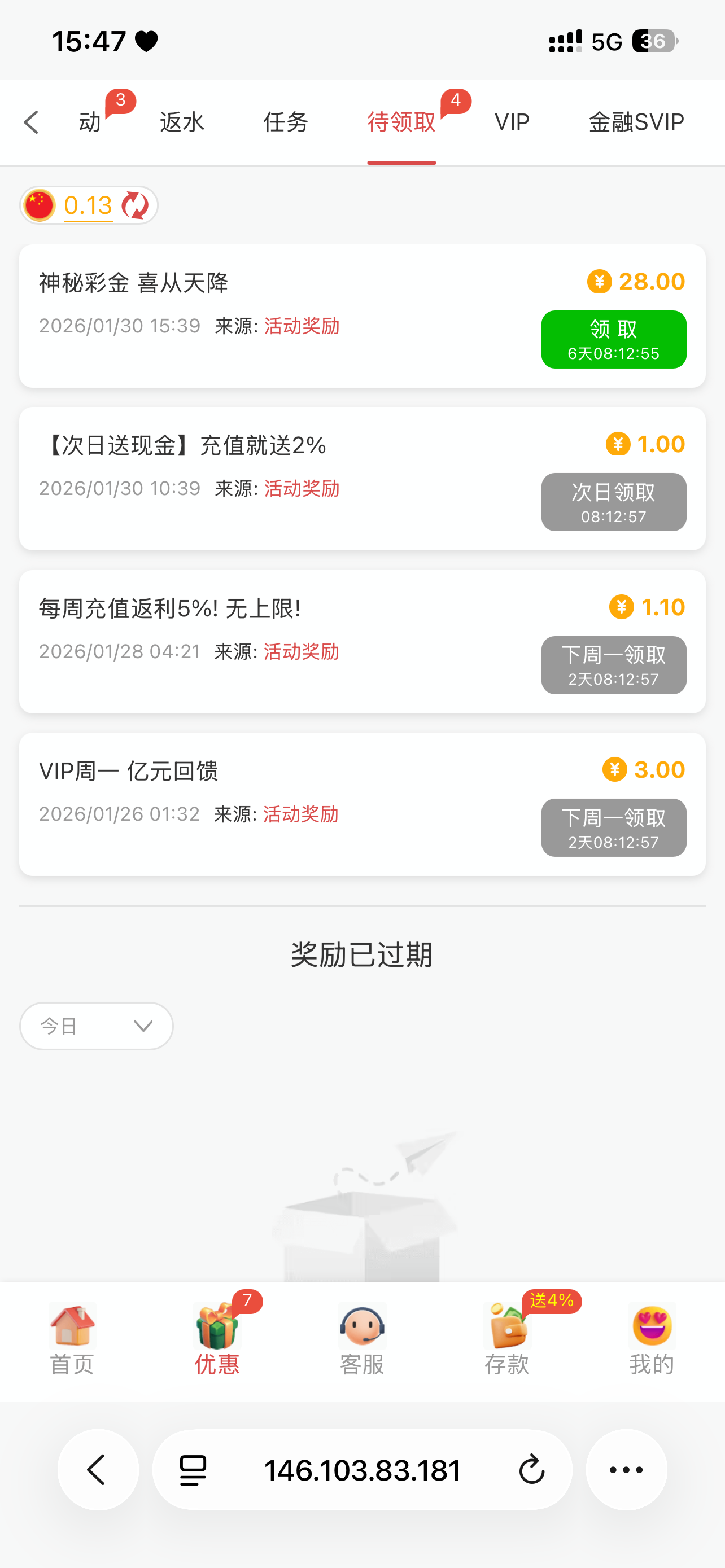Open the VIP tab

(x=512, y=122)
